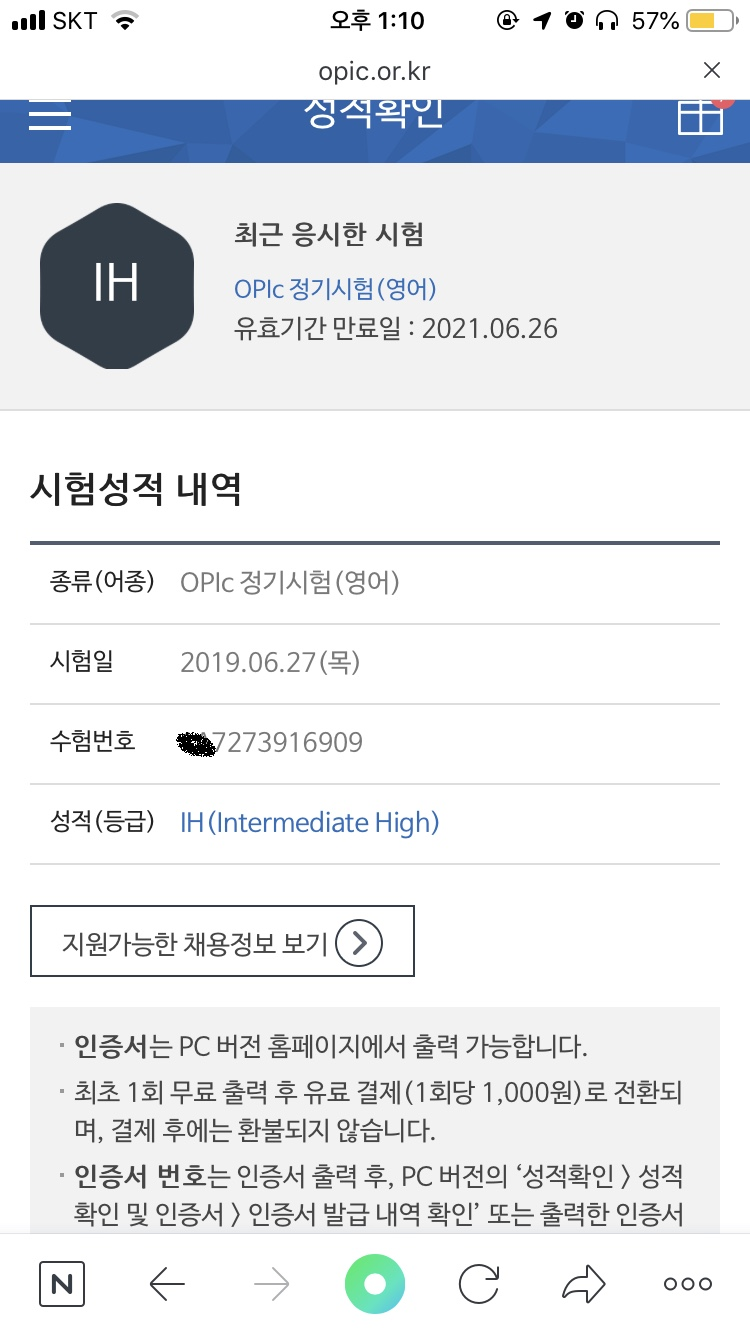Open the browser's more options menu
This screenshot has height=1334, width=750.
688,1285
